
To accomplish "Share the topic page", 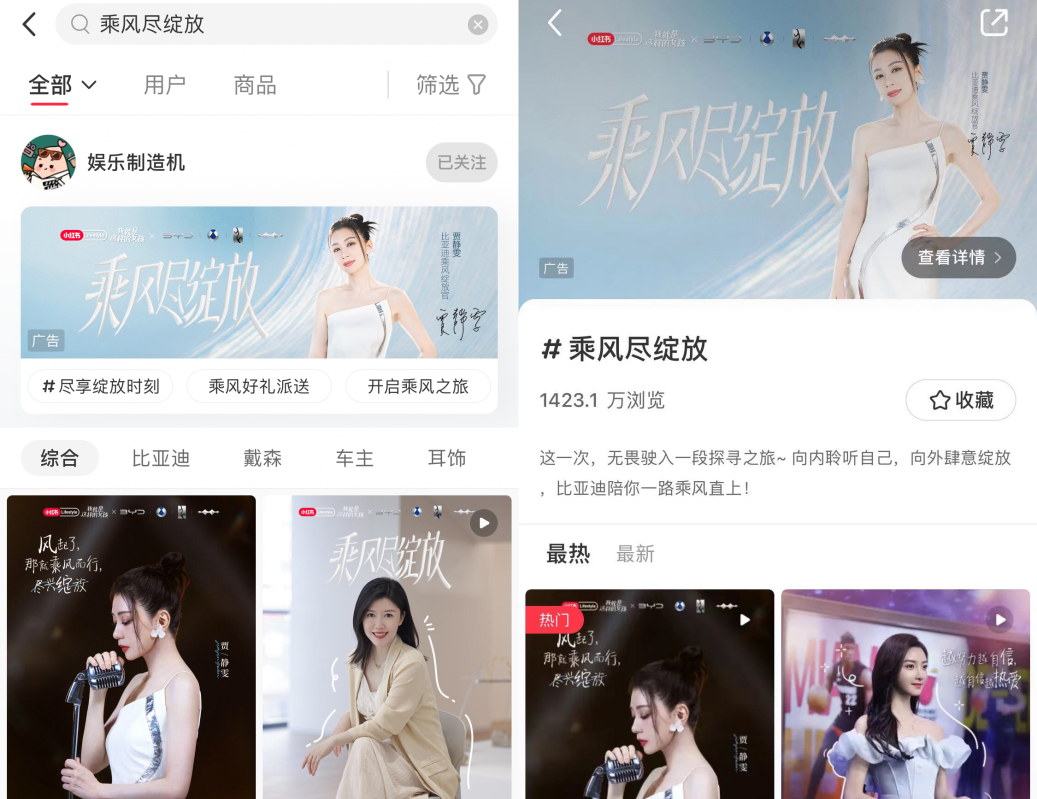I will pyautogui.click(x=993, y=24).
